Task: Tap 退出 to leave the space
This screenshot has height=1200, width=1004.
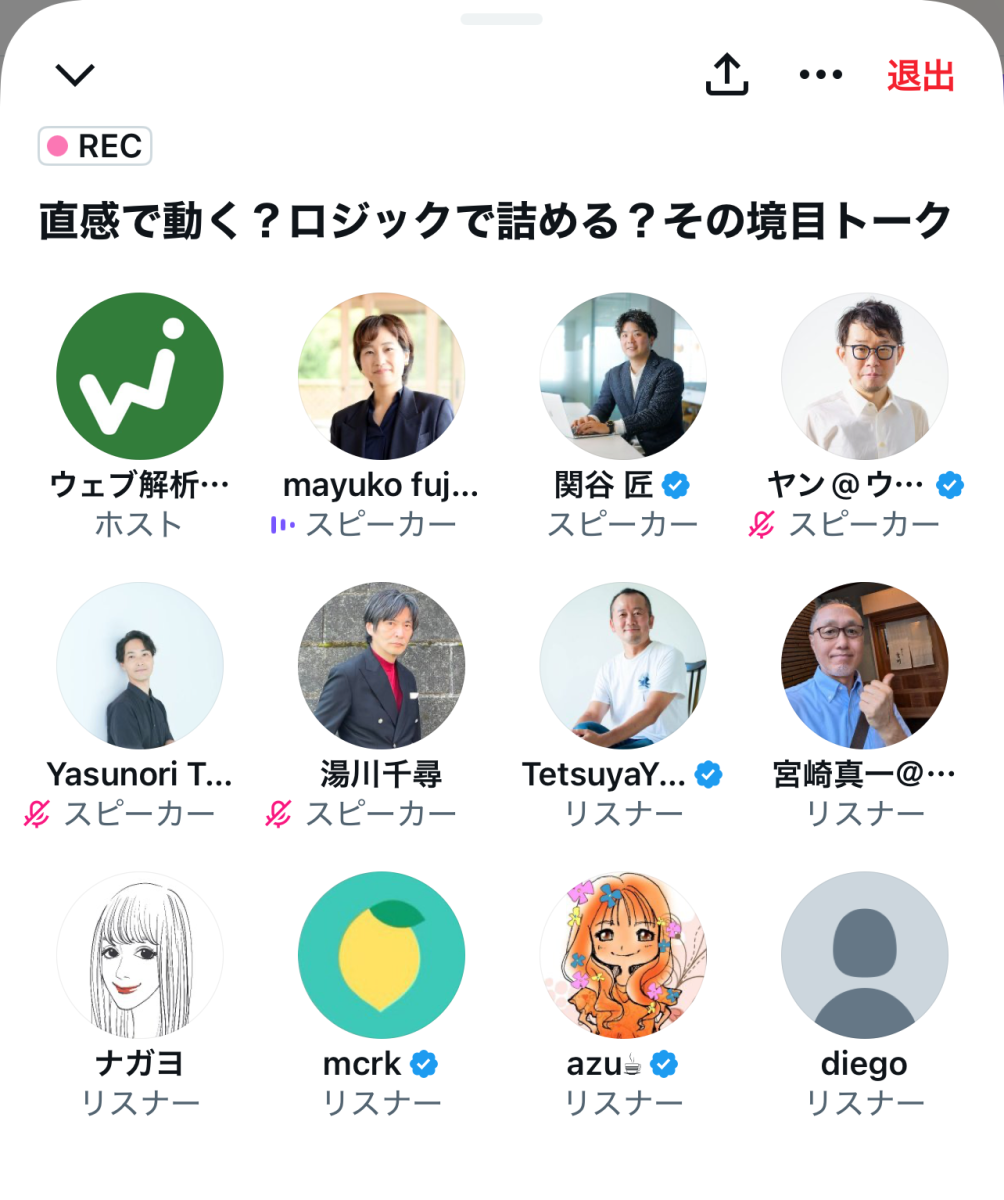Action: pyautogui.click(x=920, y=76)
